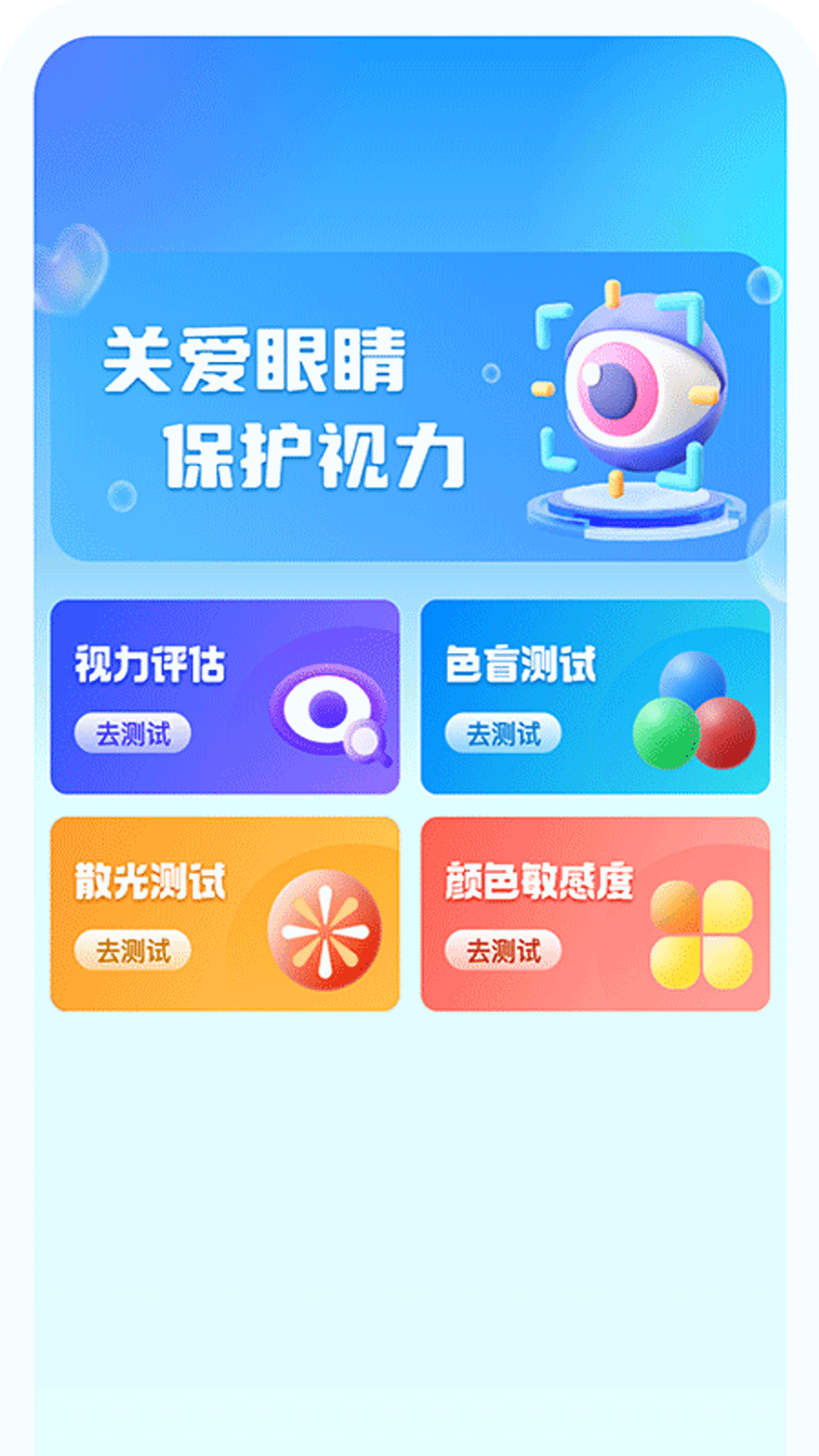Screen dimensions: 819x1456
Task: Start the 色盲测试 via its 去测试 button
Action: pyautogui.click(x=504, y=734)
